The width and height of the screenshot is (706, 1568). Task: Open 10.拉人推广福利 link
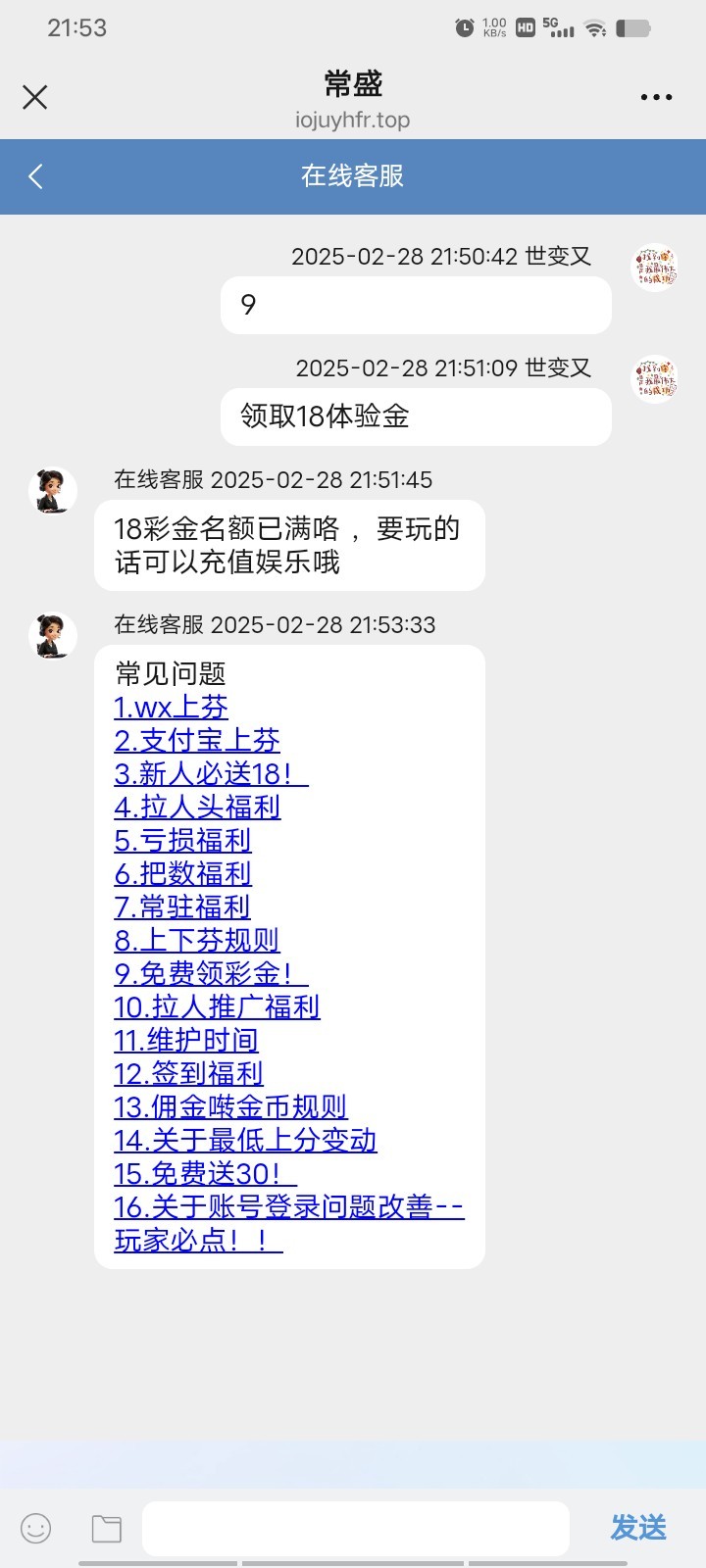pyautogui.click(x=217, y=1007)
